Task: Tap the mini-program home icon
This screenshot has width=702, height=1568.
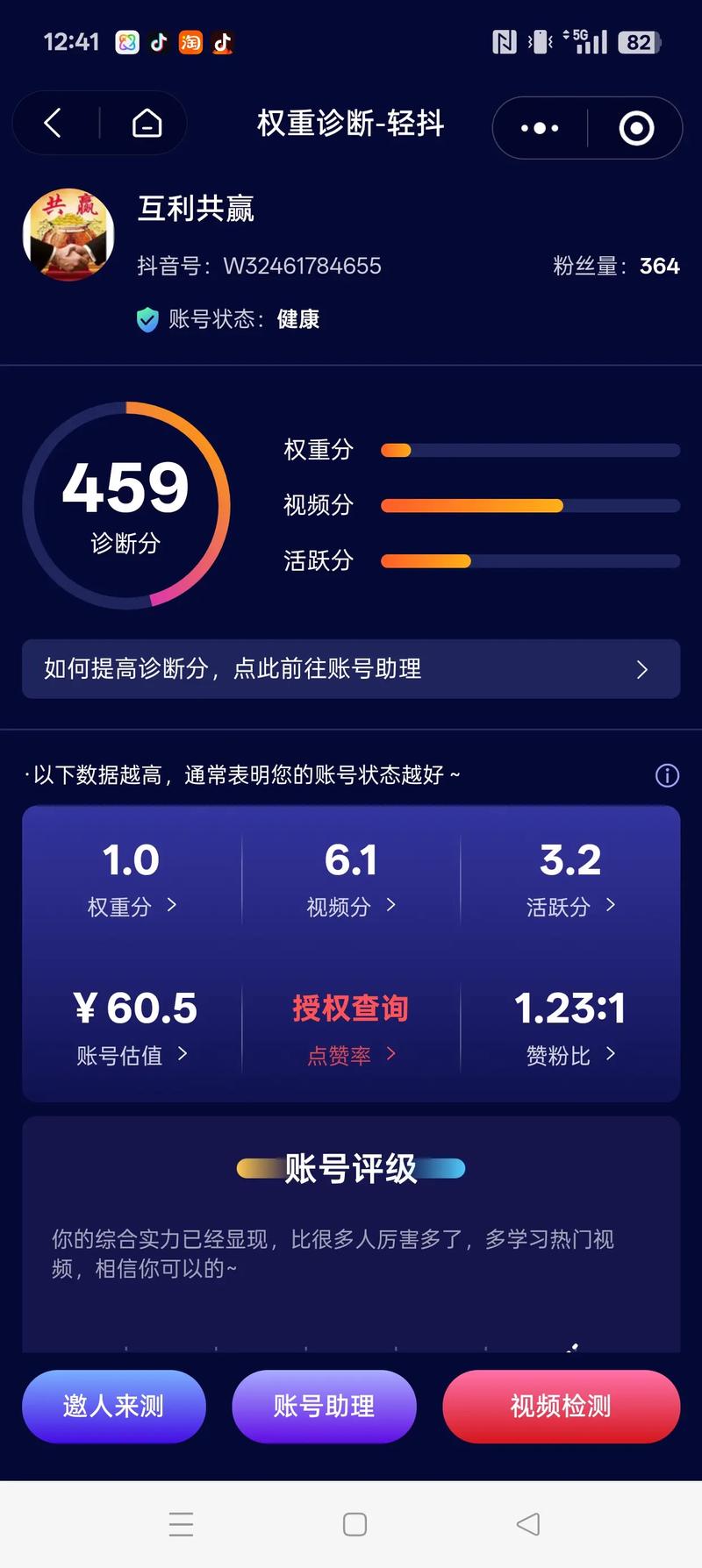Action: (147, 124)
